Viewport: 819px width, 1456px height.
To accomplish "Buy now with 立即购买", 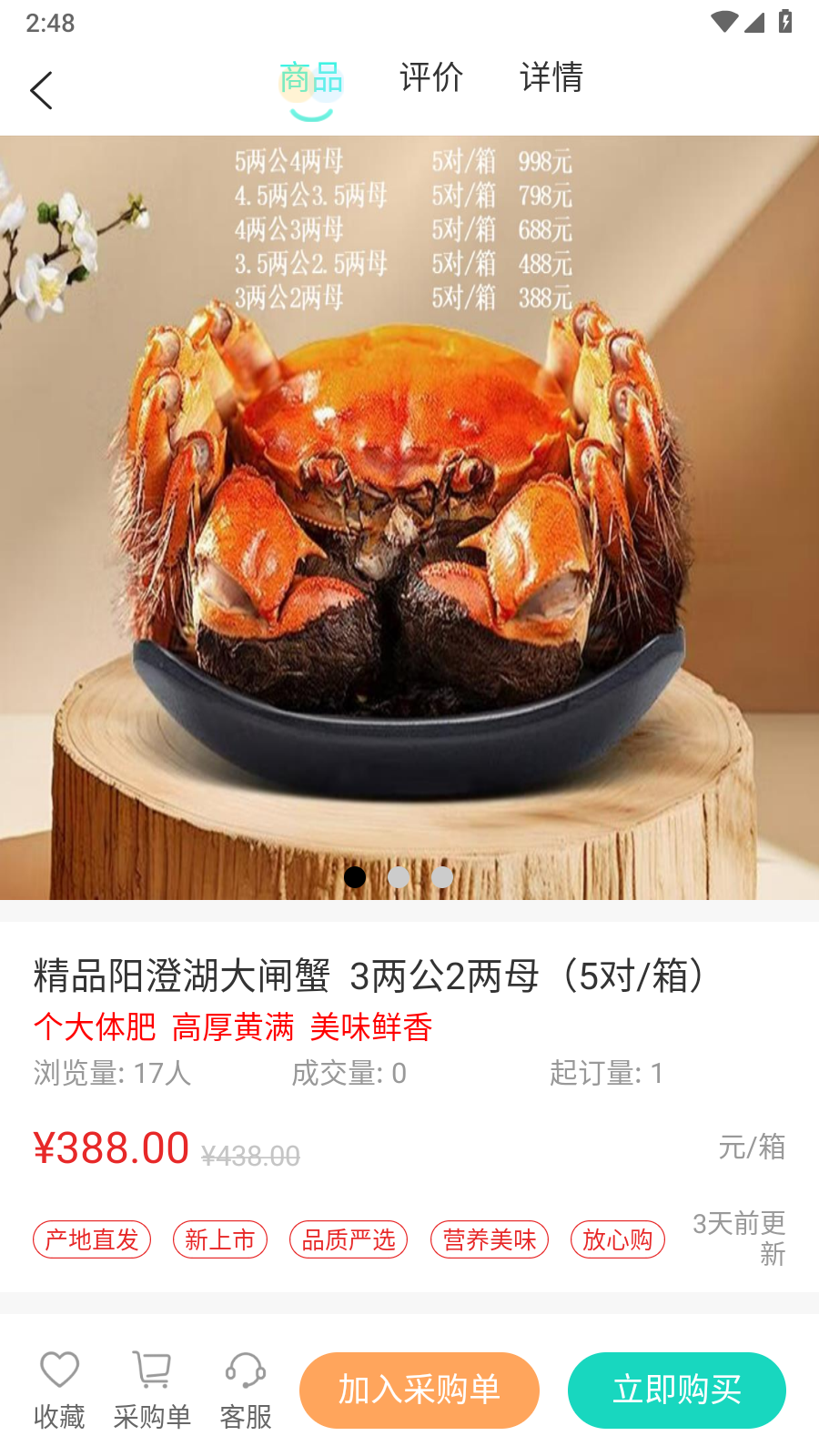I will click(676, 1390).
